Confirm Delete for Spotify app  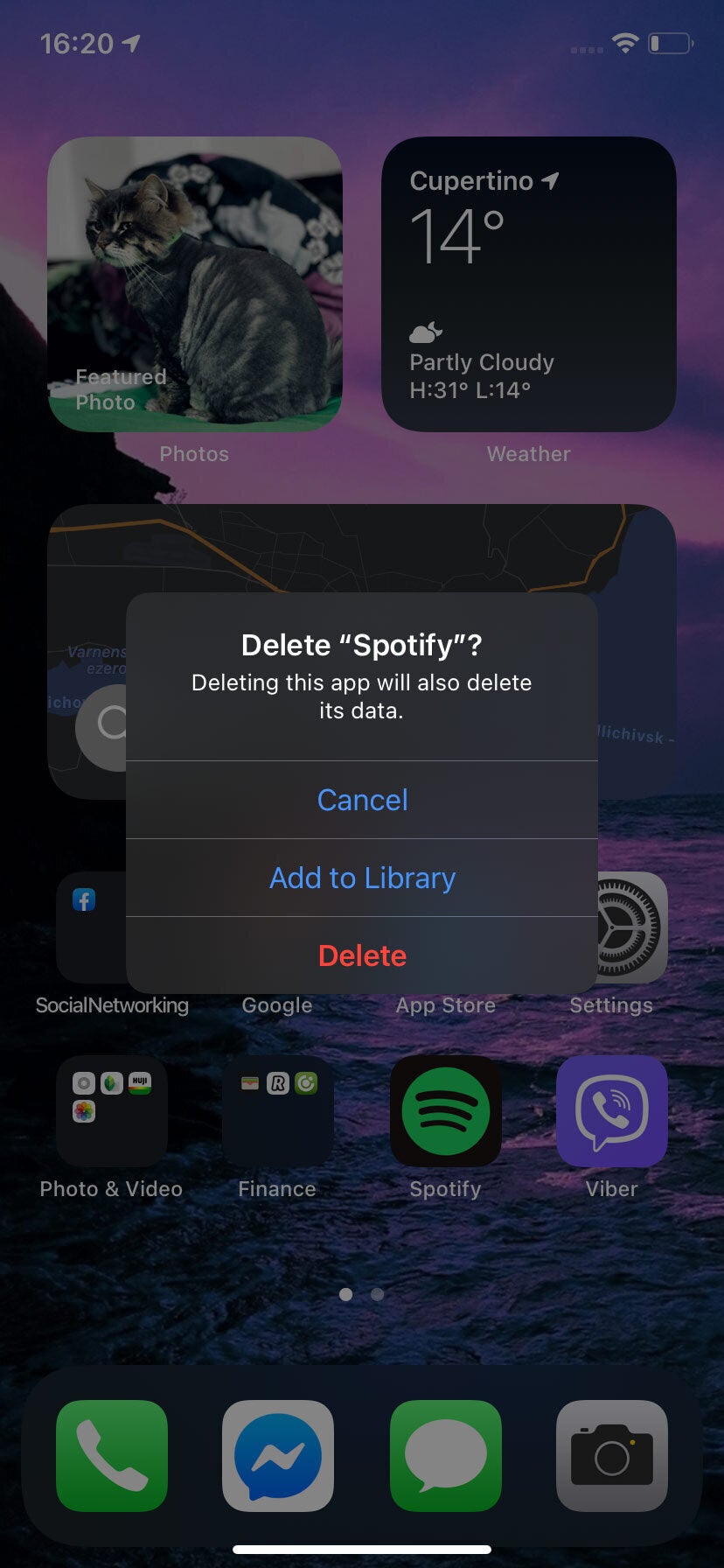click(x=362, y=955)
